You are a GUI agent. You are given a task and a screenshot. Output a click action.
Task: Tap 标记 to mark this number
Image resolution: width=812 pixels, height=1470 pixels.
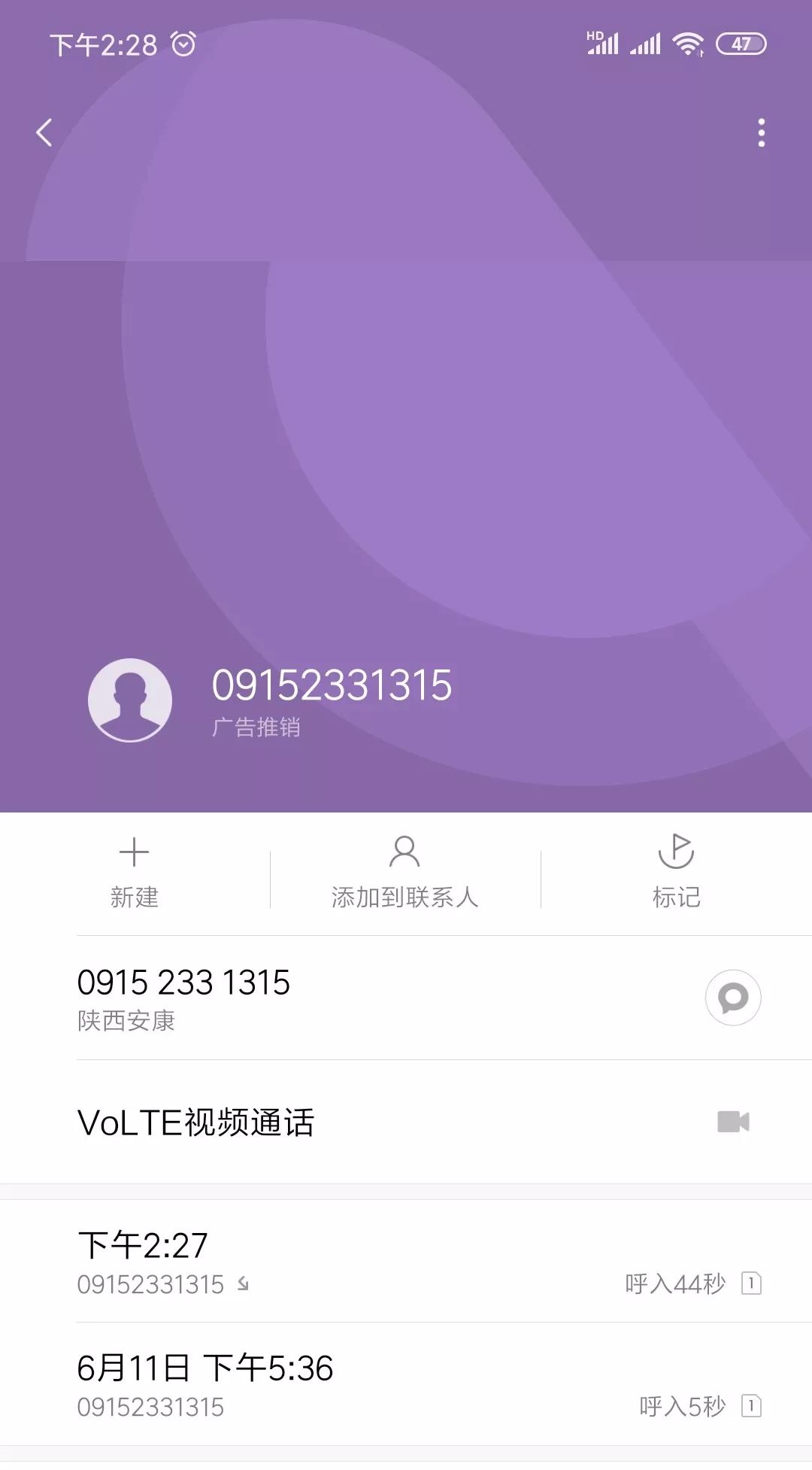pyautogui.click(x=676, y=873)
